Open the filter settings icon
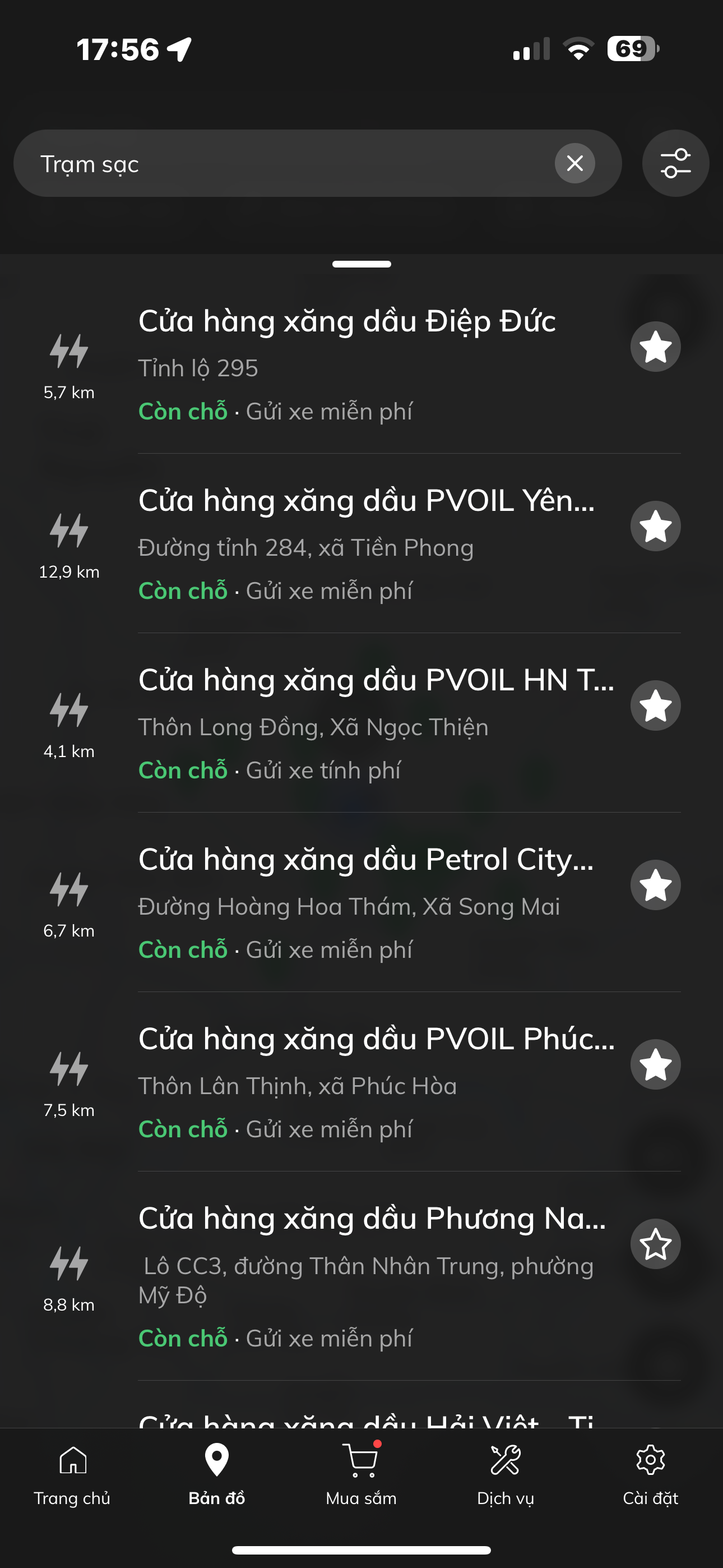 (x=675, y=163)
